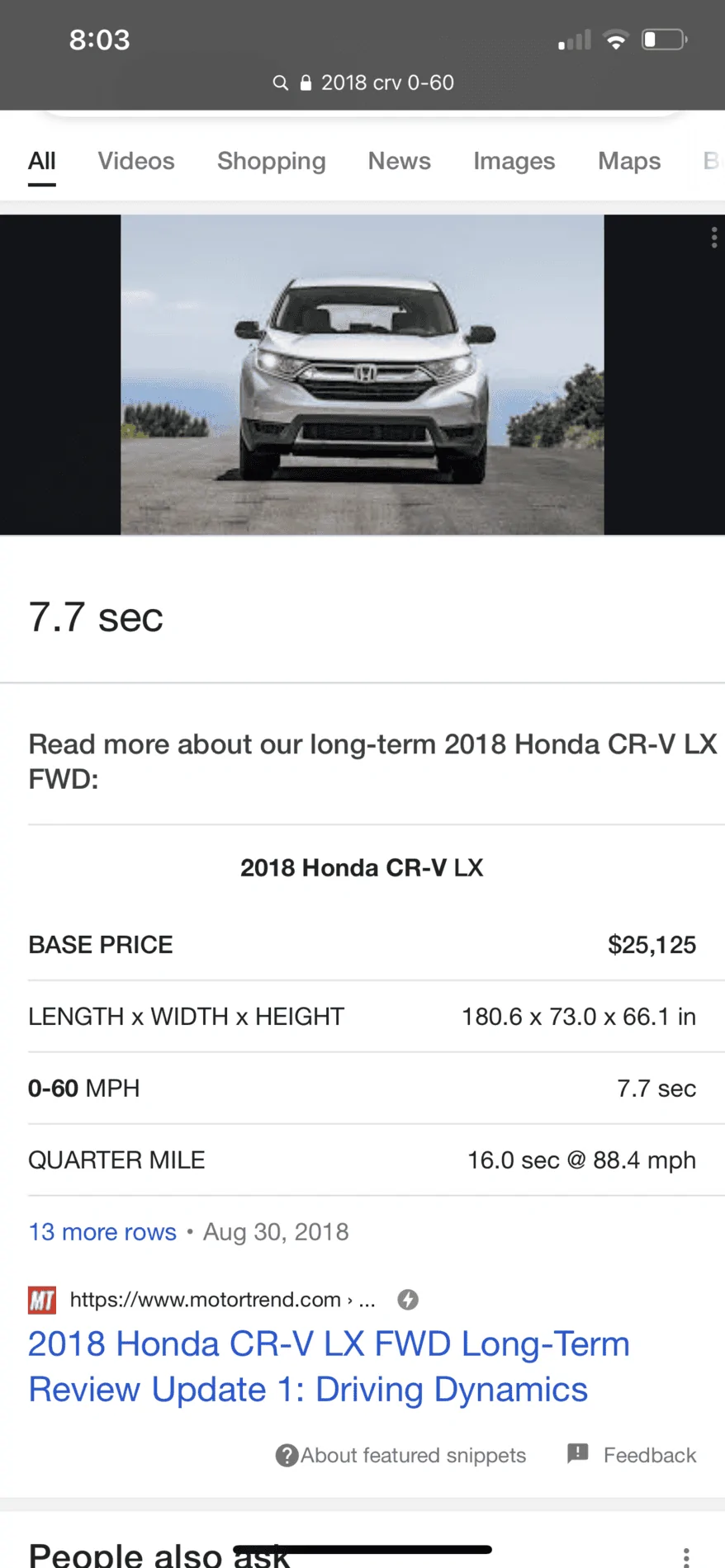Select the News results category
This screenshot has width=725, height=1568.
pos(399,161)
